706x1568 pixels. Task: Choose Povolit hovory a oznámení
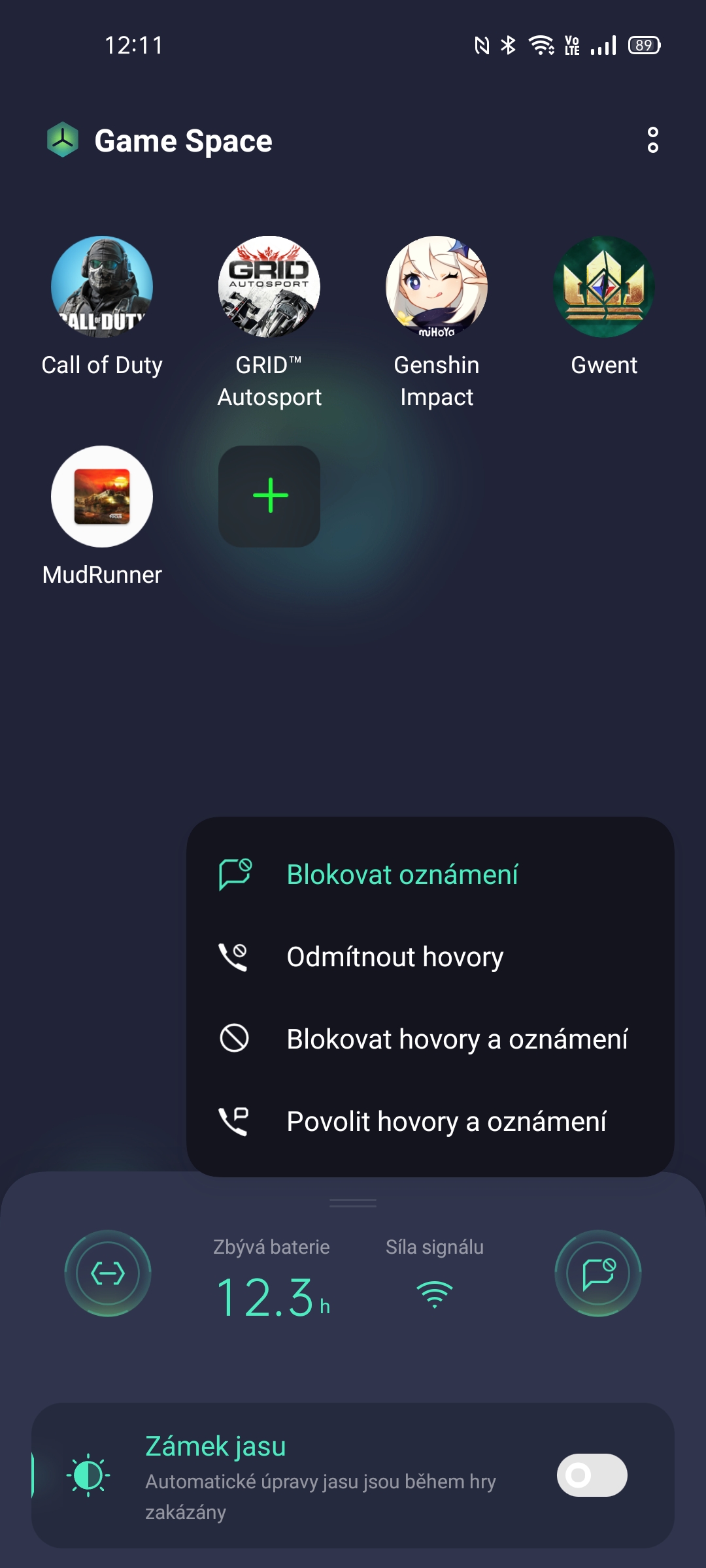point(446,1122)
